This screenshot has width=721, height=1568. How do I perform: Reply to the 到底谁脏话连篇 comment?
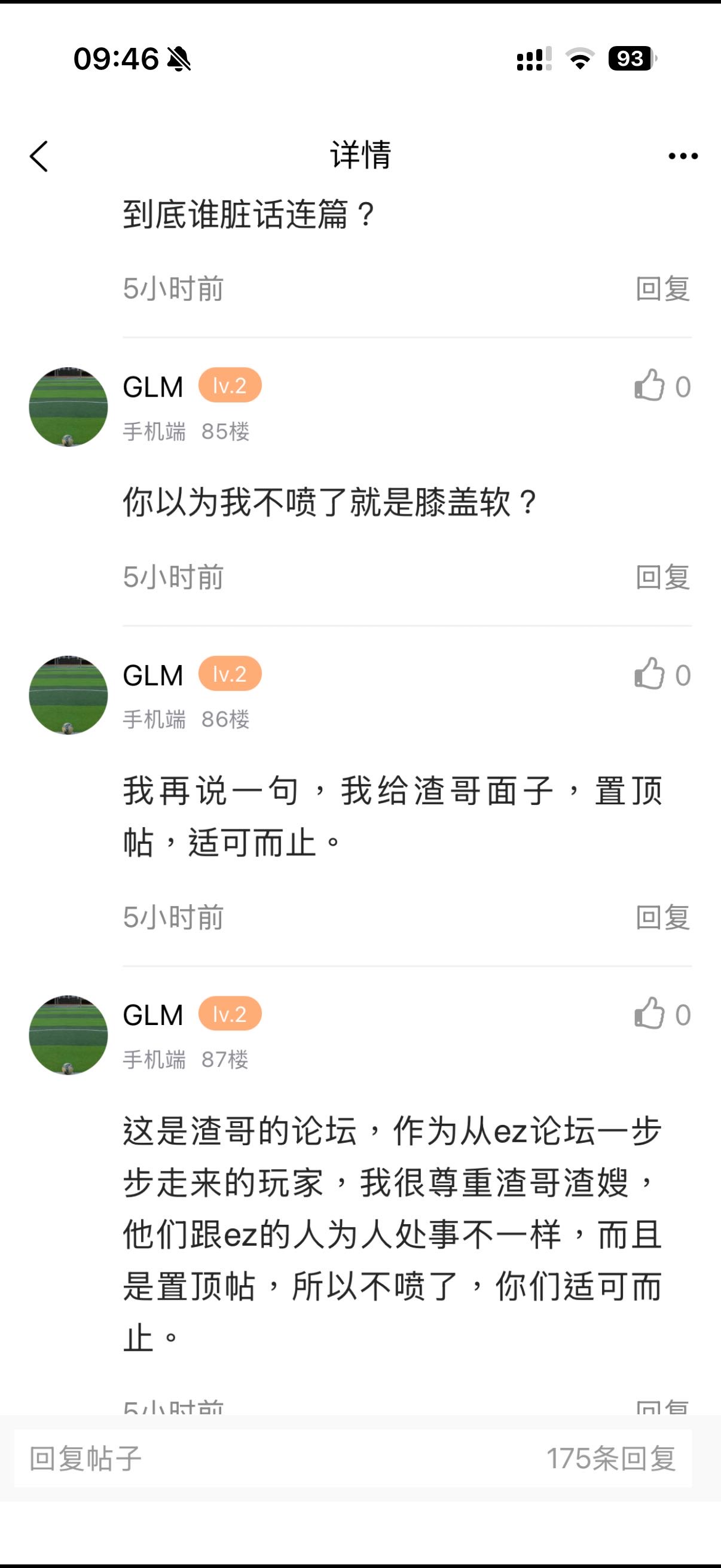point(662,288)
